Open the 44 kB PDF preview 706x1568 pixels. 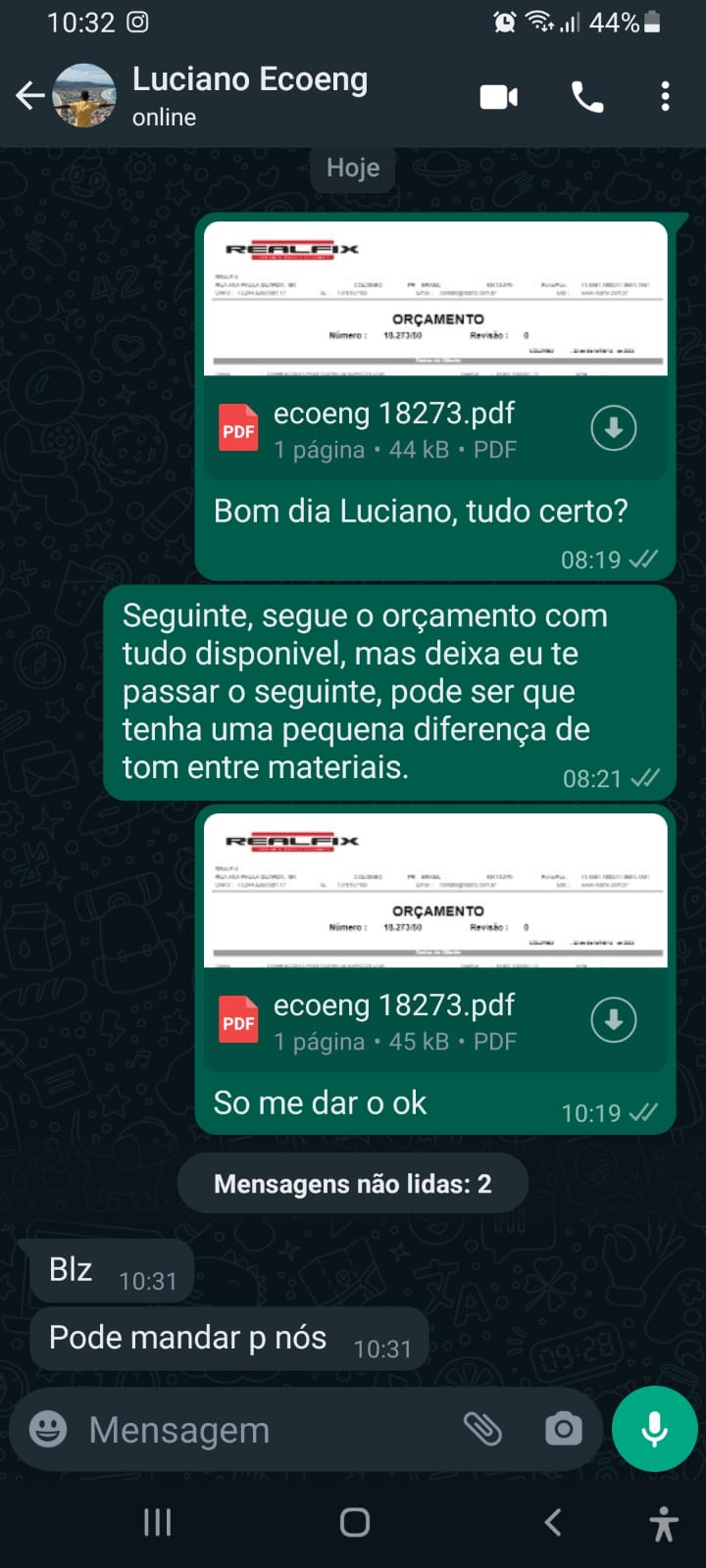click(x=435, y=299)
